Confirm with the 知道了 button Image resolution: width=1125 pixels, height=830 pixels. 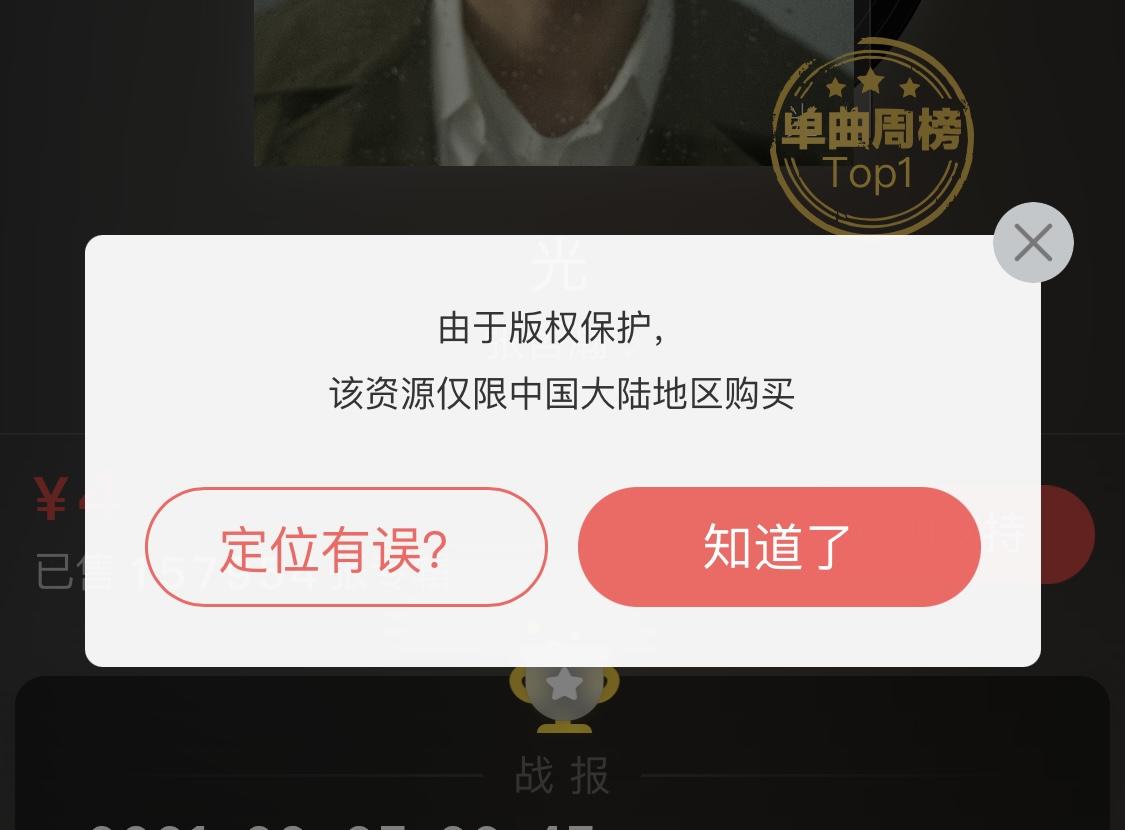click(778, 547)
